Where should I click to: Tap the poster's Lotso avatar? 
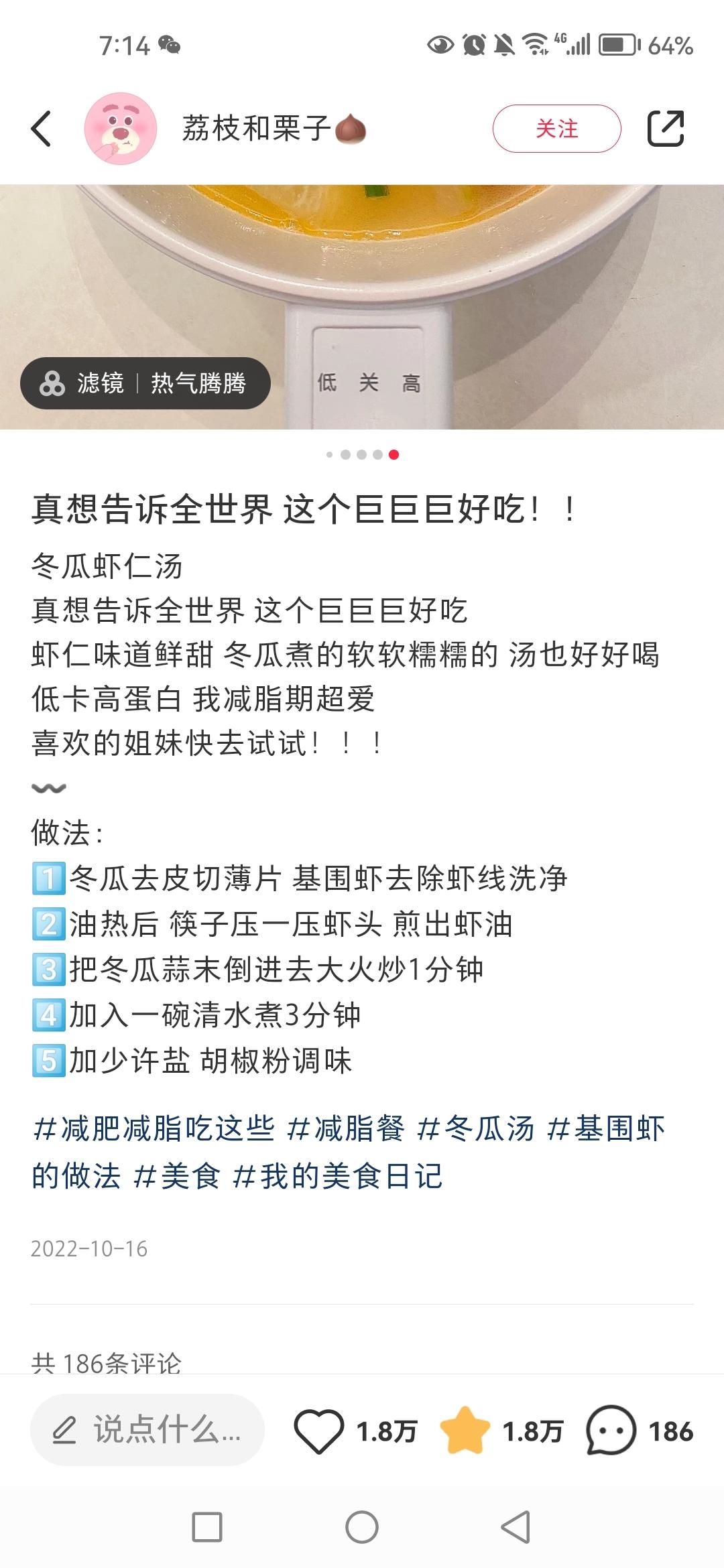pyautogui.click(x=121, y=127)
